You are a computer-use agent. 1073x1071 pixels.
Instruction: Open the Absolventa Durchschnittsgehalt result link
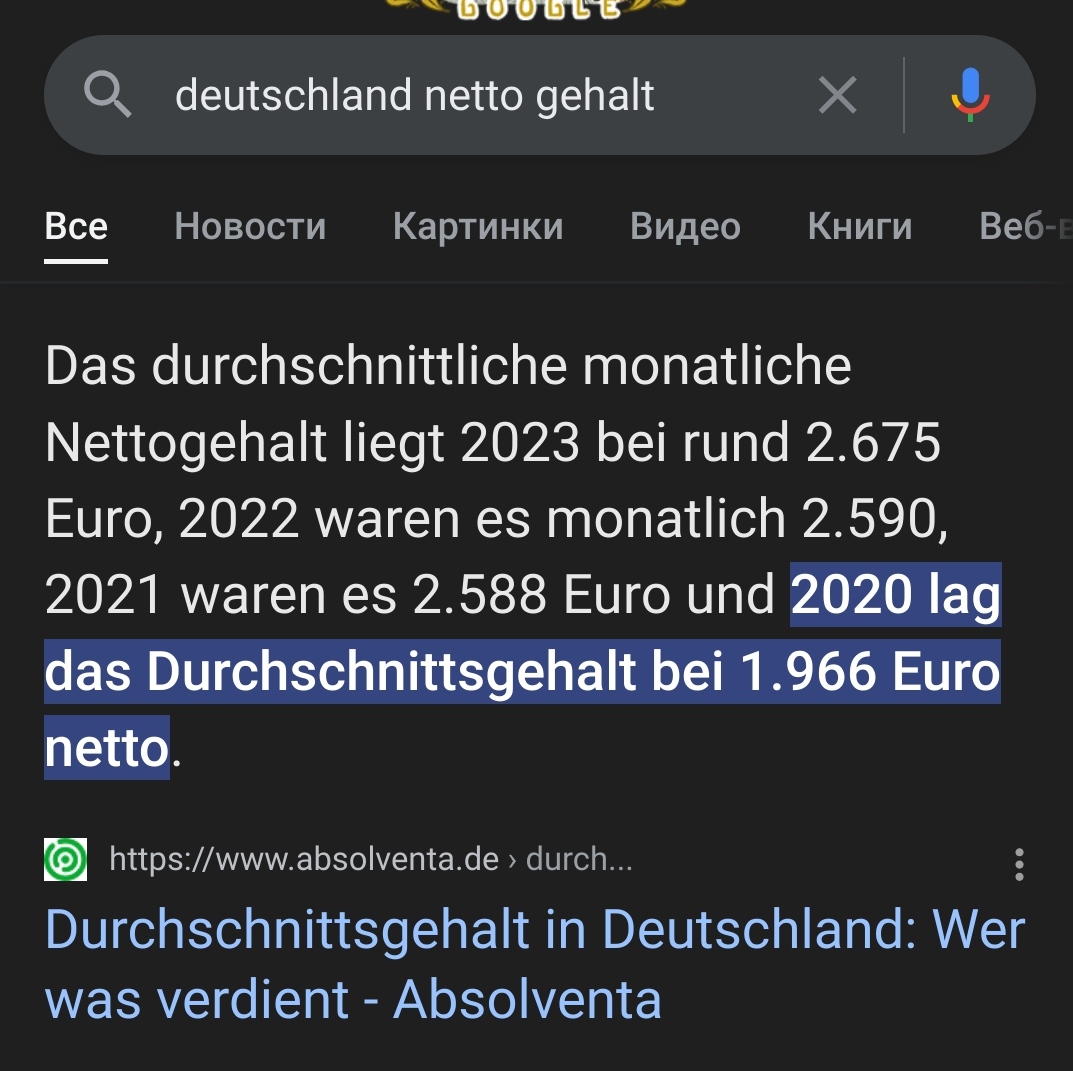tap(535, 964)
